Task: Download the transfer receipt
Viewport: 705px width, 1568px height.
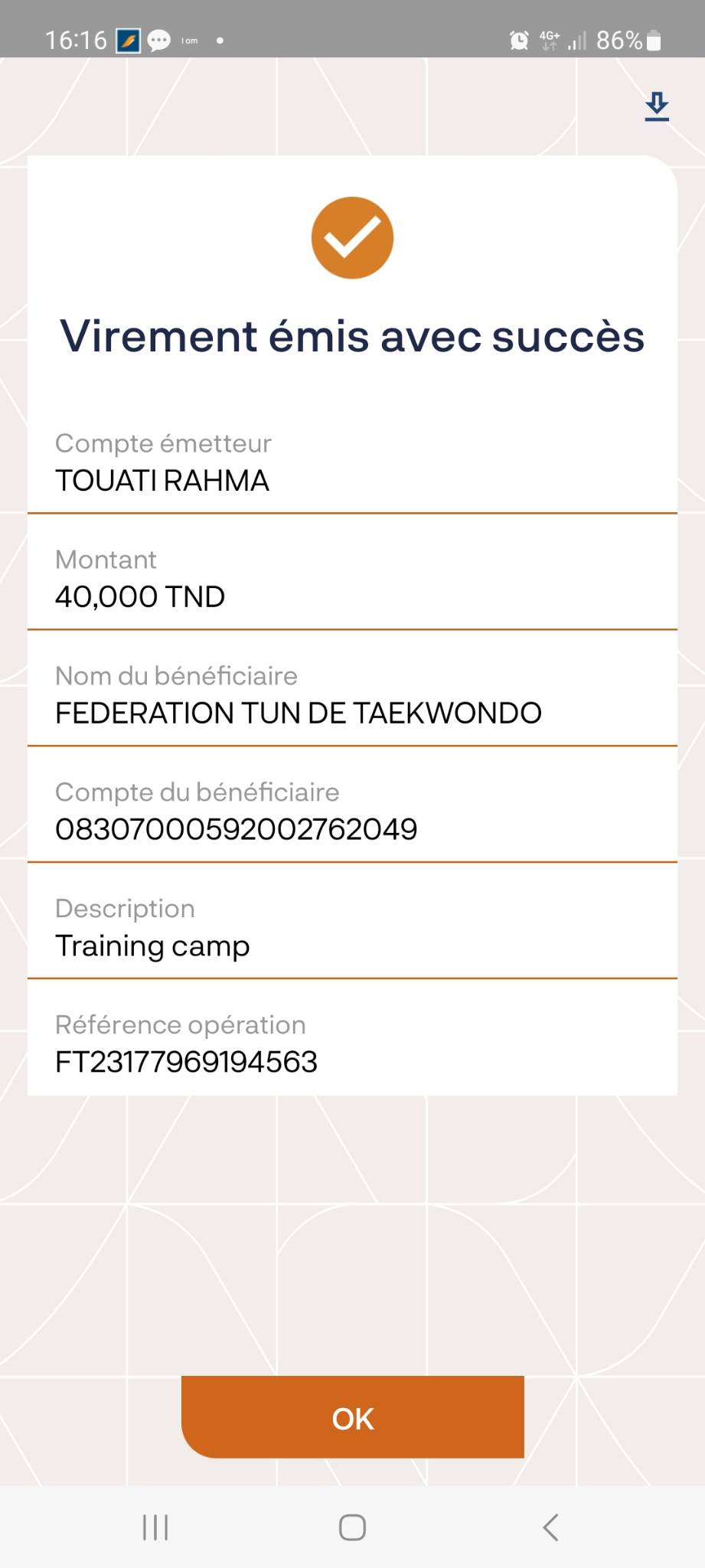Action: click(657, 106)
